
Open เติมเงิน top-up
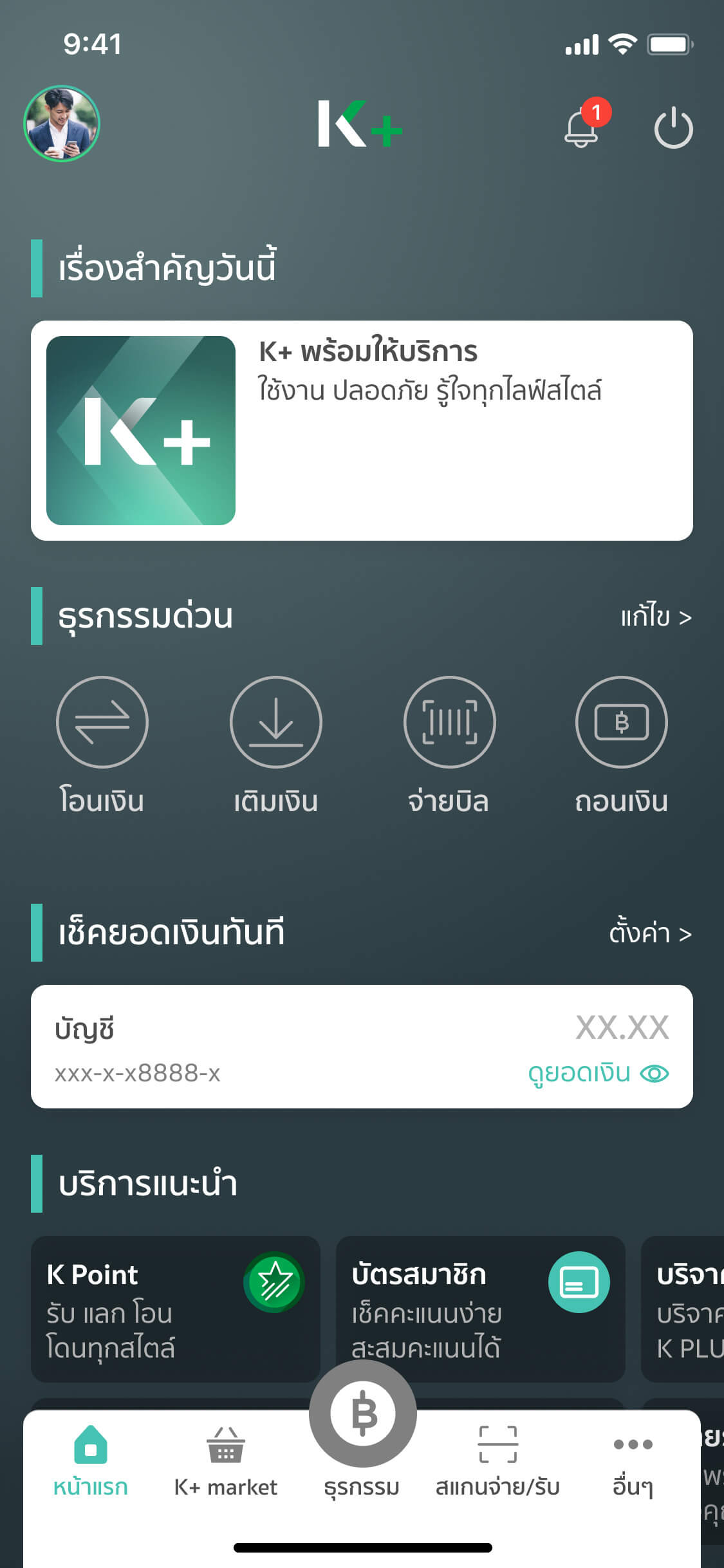276,722
